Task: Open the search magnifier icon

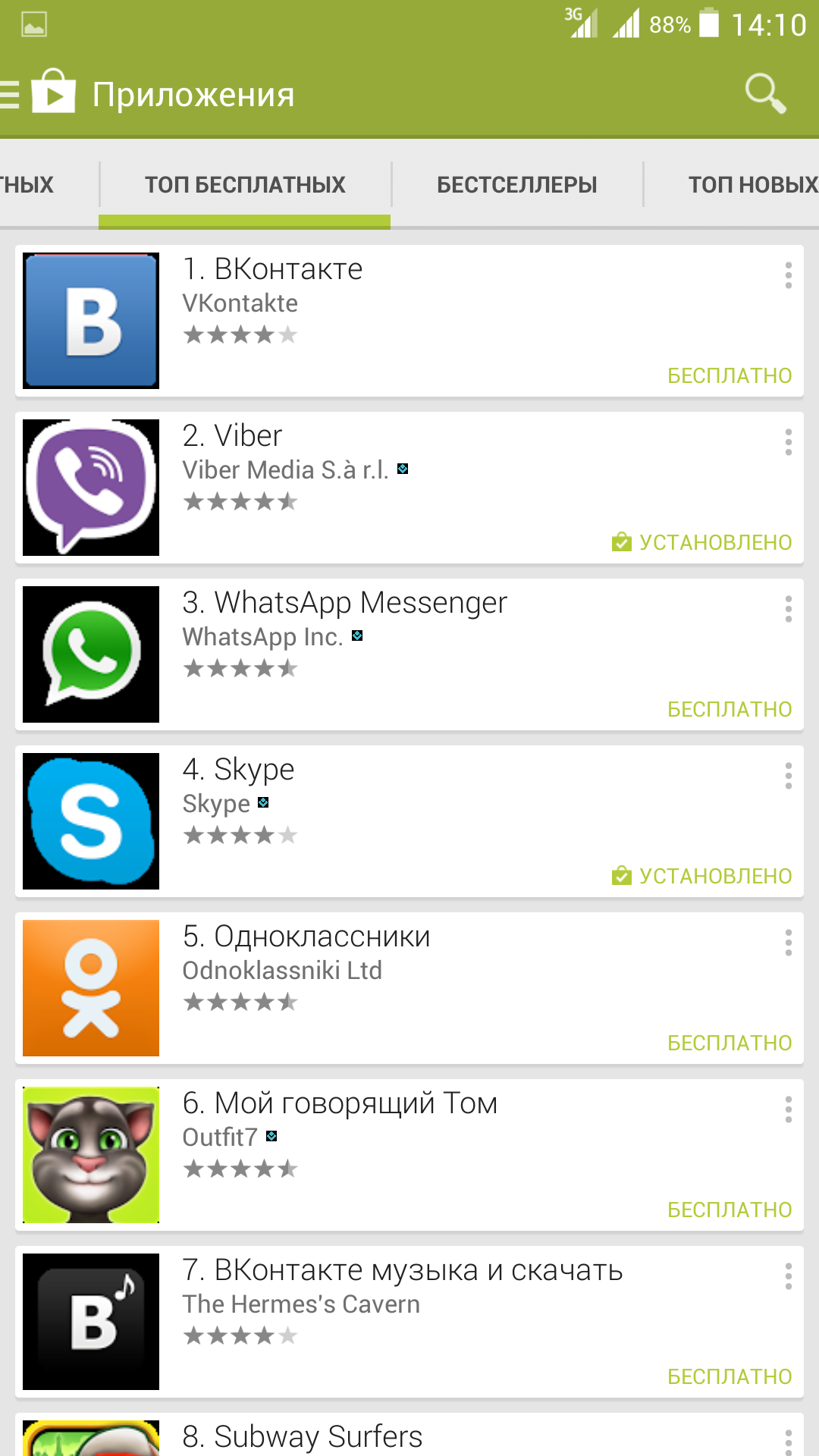Action: point(765,93)
